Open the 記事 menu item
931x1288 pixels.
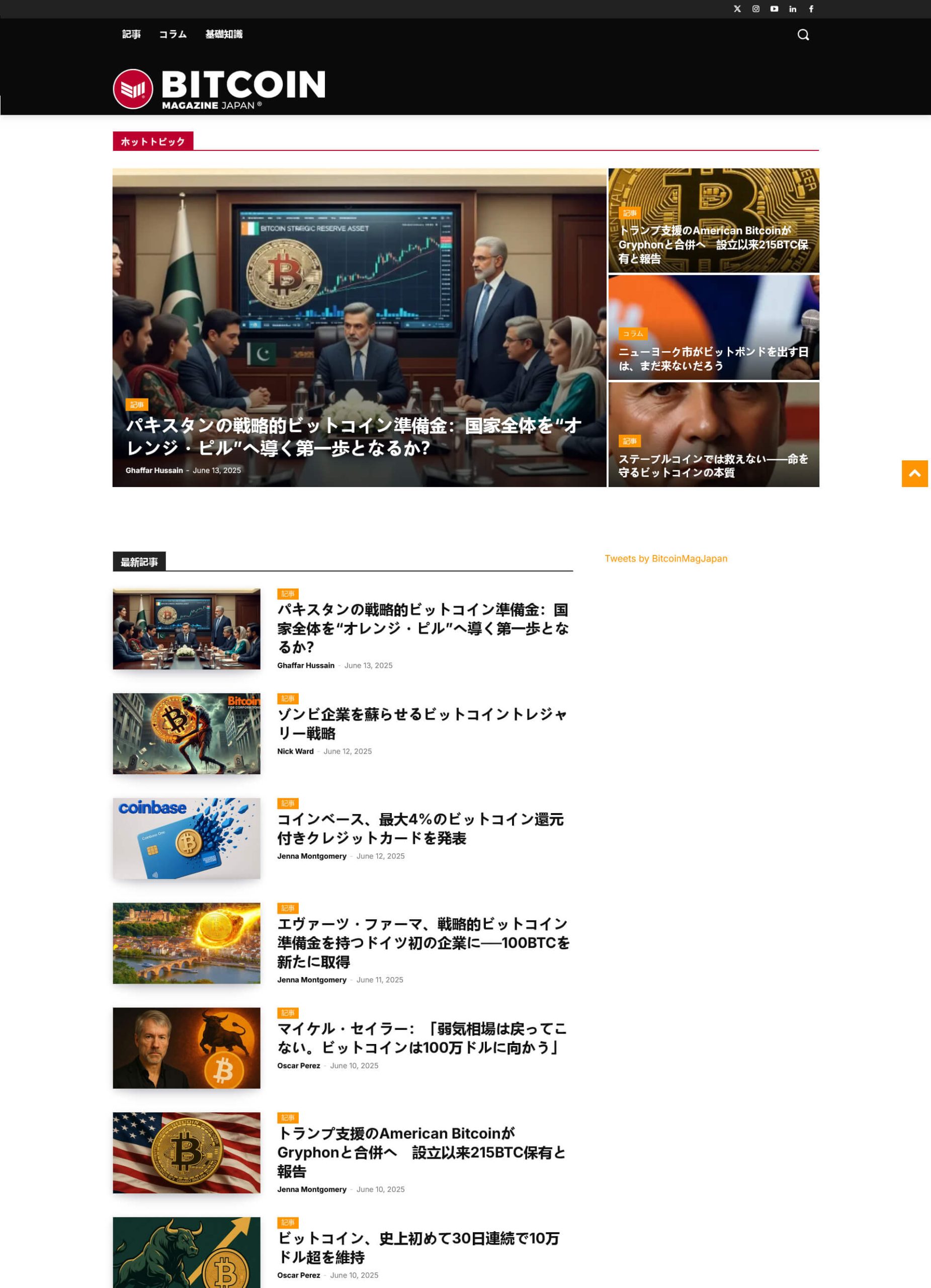point(131,35)
